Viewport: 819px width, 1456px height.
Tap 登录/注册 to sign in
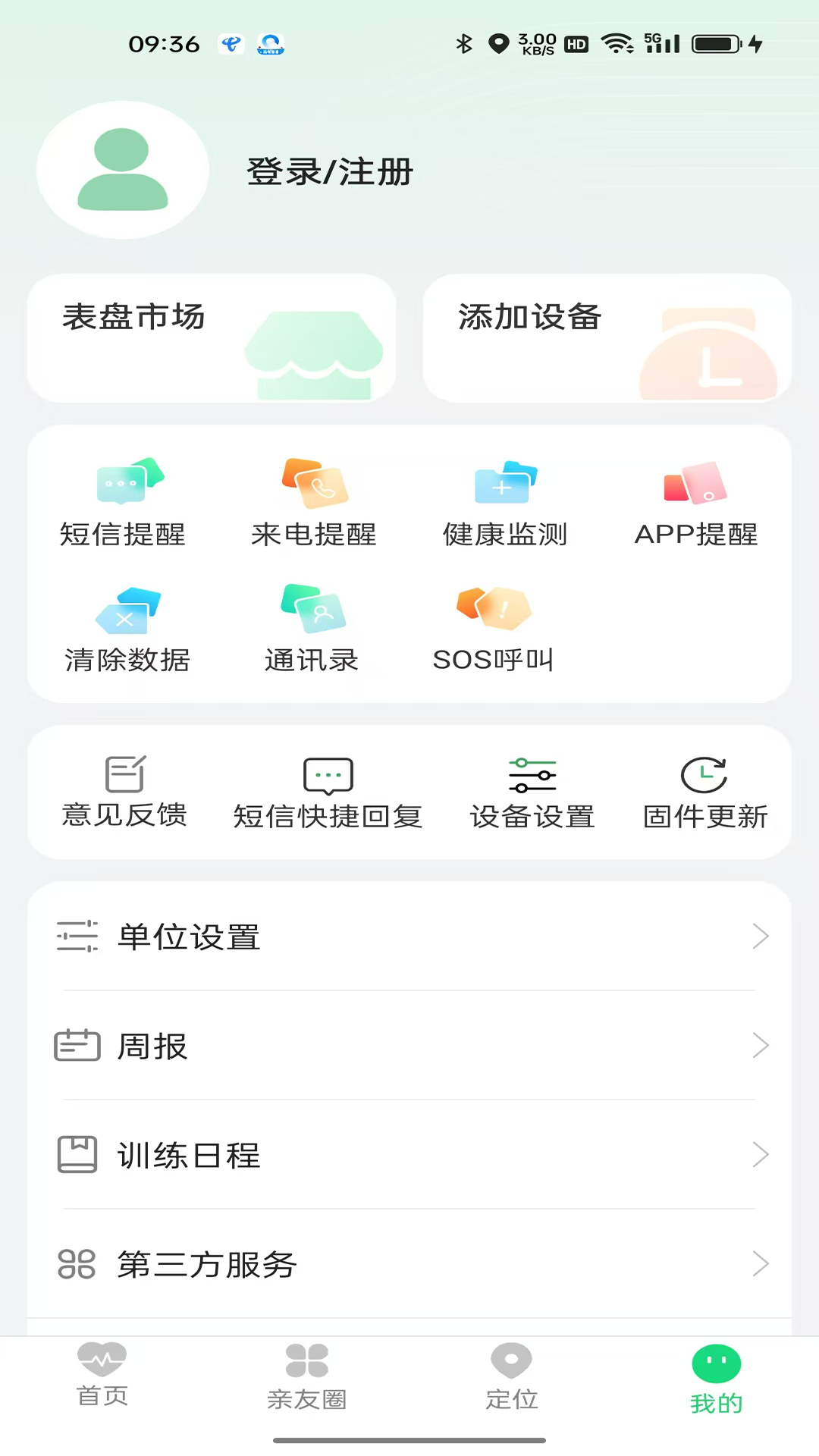(x=329, y=171)
